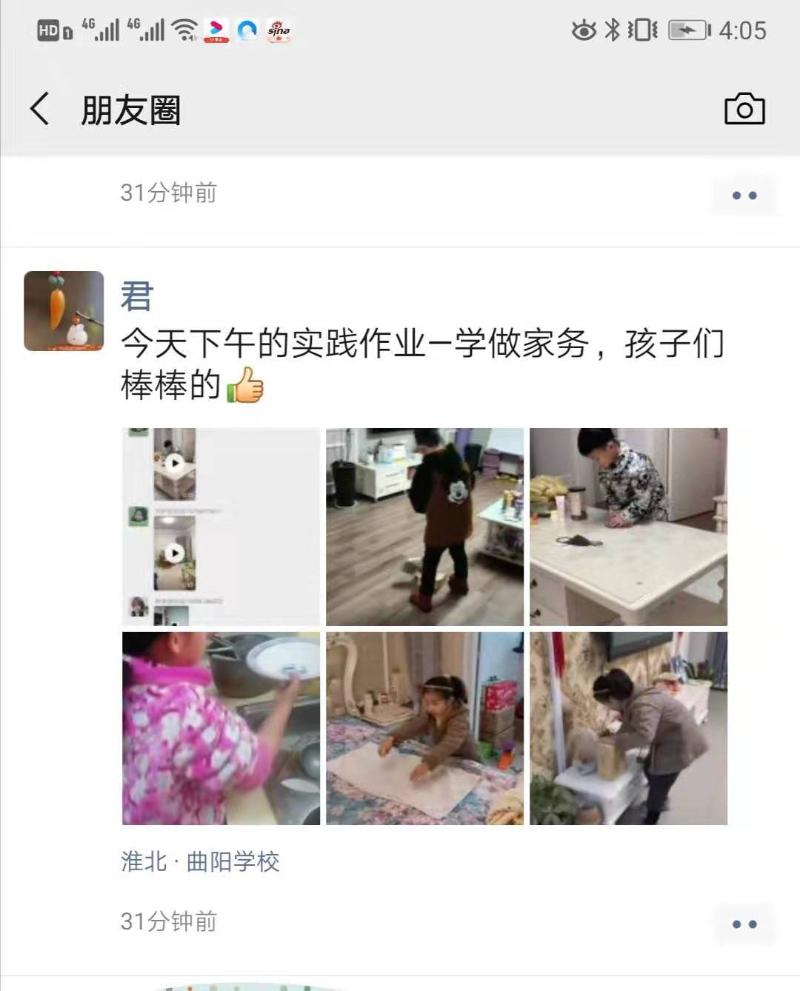
Task: View the photo of the child tidying the TV stand
Action: tap(628, 728)
